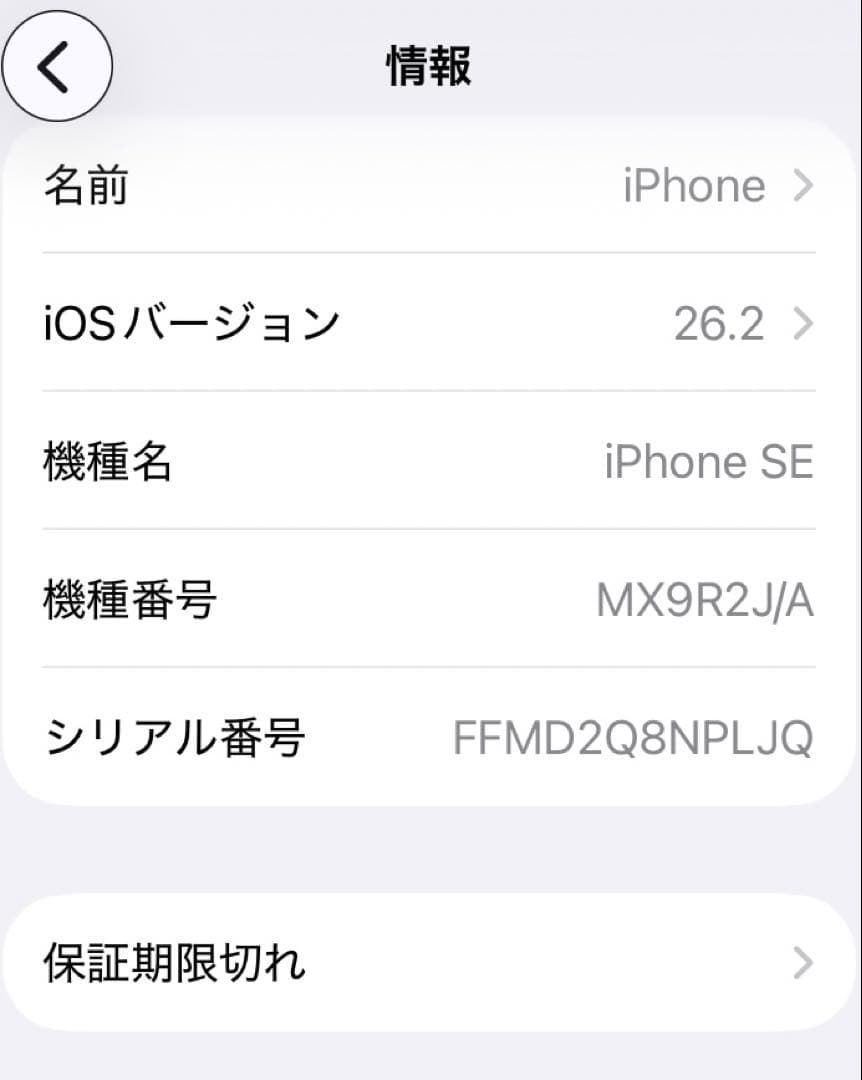Tap the シリアル番号 label text
The height and width of the screenshot is (1080, 862).
(x=166, y=737)
